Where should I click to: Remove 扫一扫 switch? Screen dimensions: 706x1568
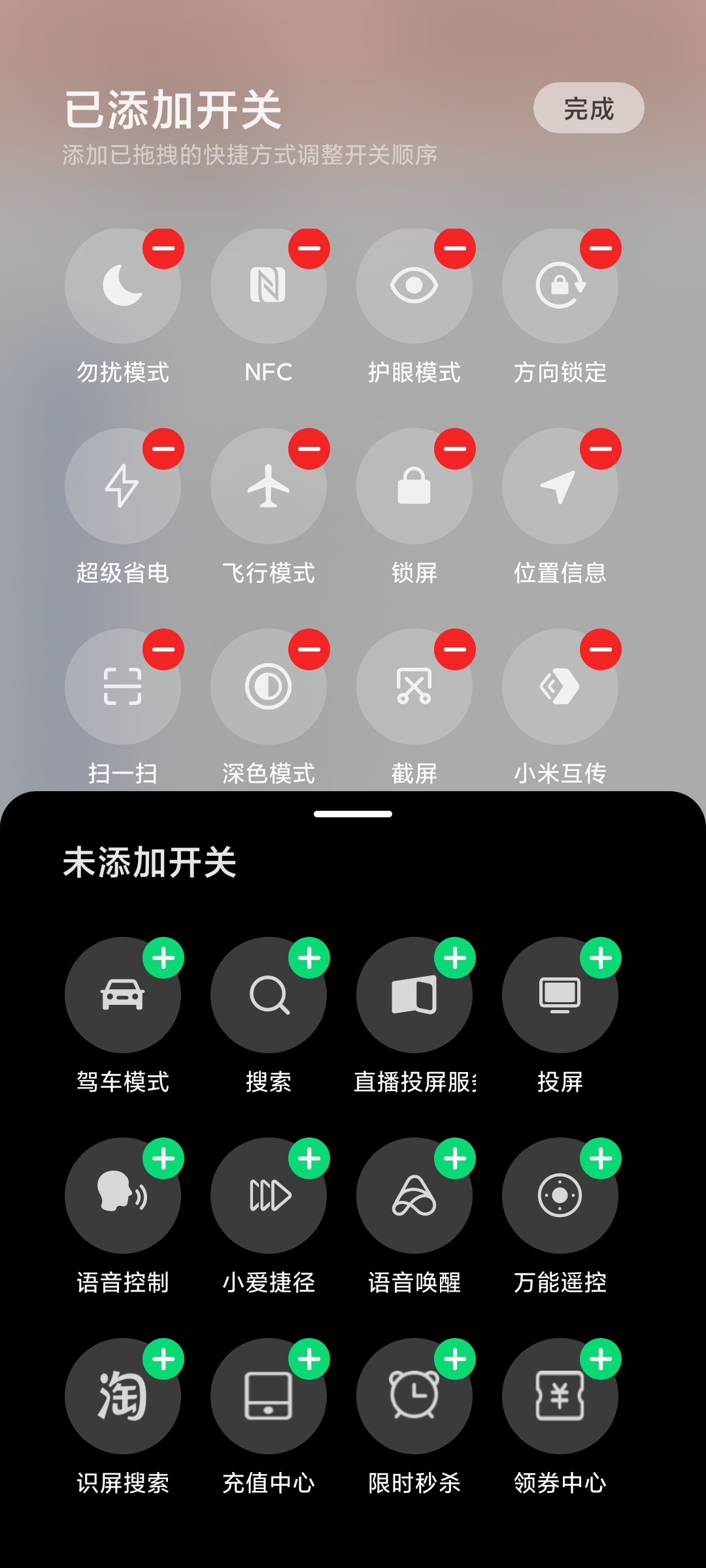coord(163,649)
